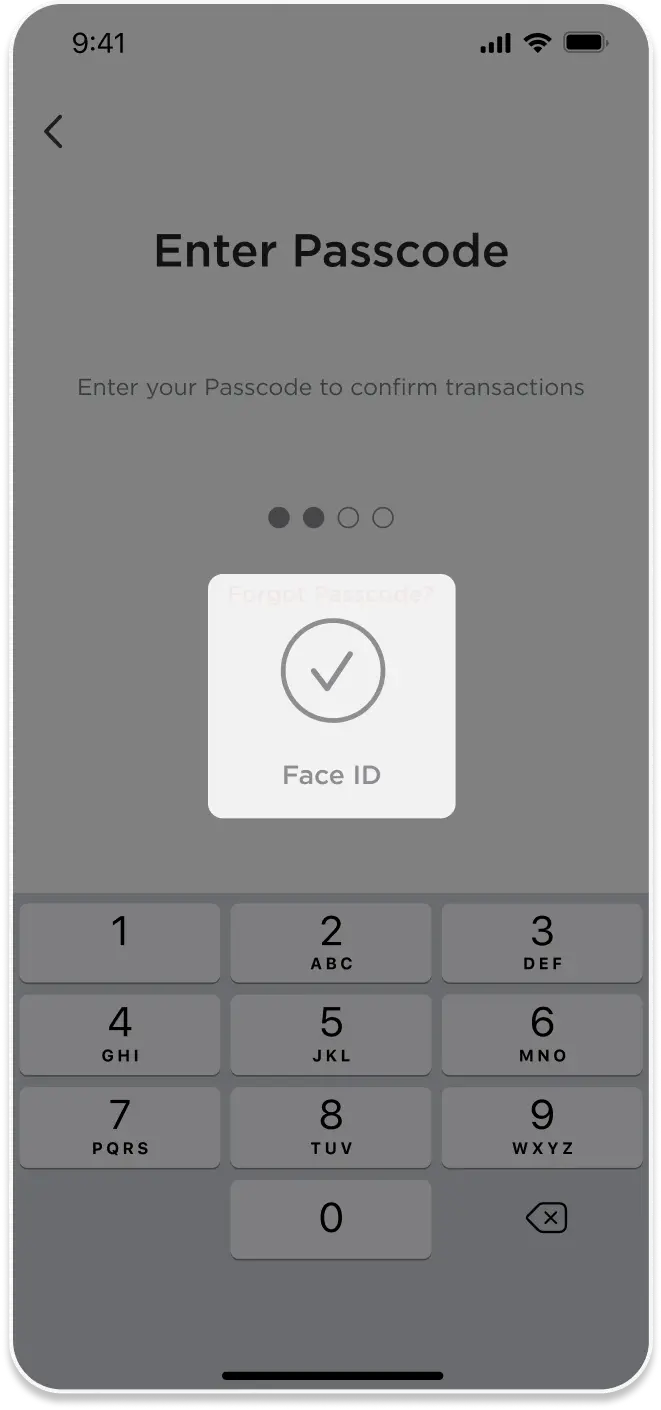This screenshot has width=661, height=1410.
Task: Select the 5 JKL key
Action: tap(331, 1034)
